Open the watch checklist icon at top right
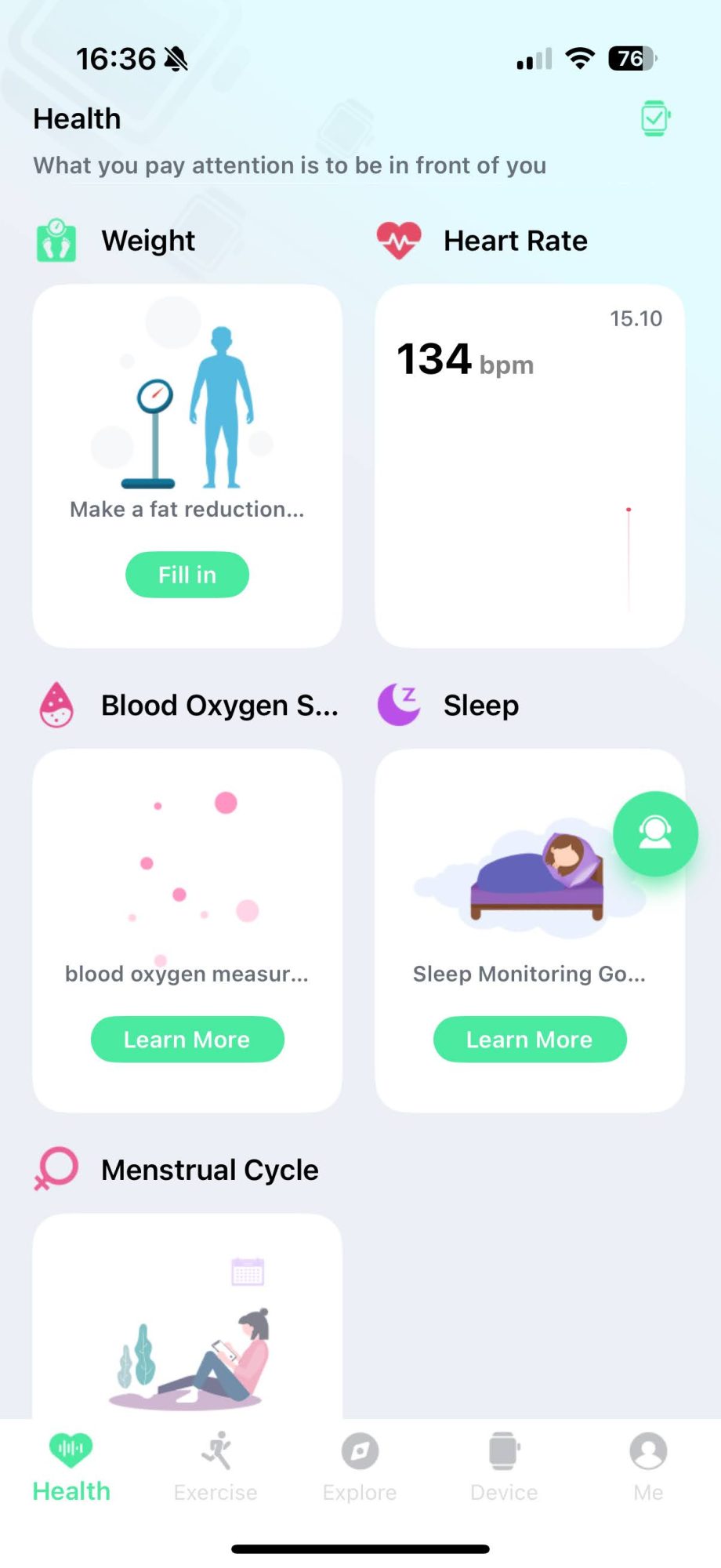This screenshot has height=1568, width=721. [x=654, y=118]
